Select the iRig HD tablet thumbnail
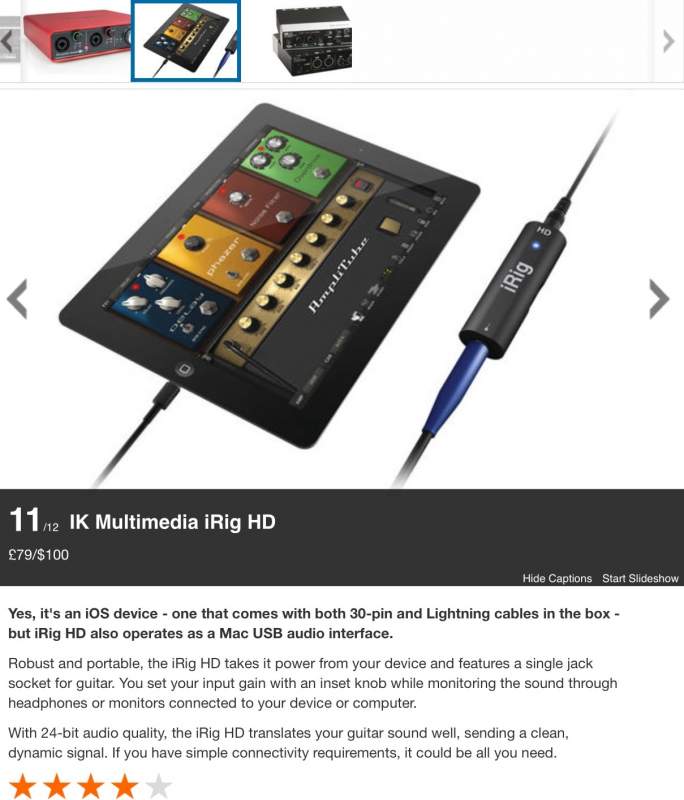This screenshot has width=684, height=800. pos(186,41)
